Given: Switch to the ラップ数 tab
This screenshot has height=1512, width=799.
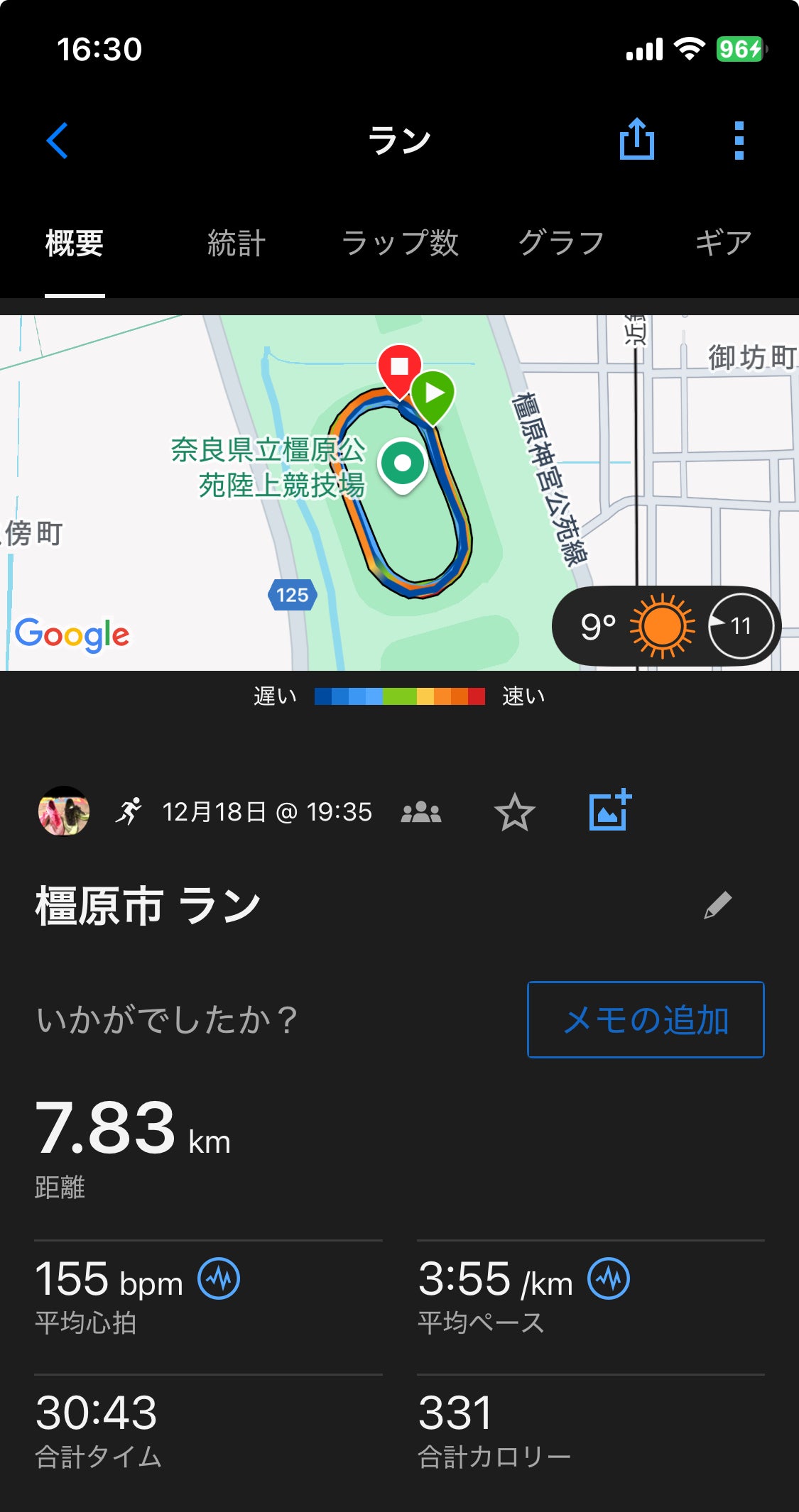Looking at the screenshot, I should tap(400, 243).
